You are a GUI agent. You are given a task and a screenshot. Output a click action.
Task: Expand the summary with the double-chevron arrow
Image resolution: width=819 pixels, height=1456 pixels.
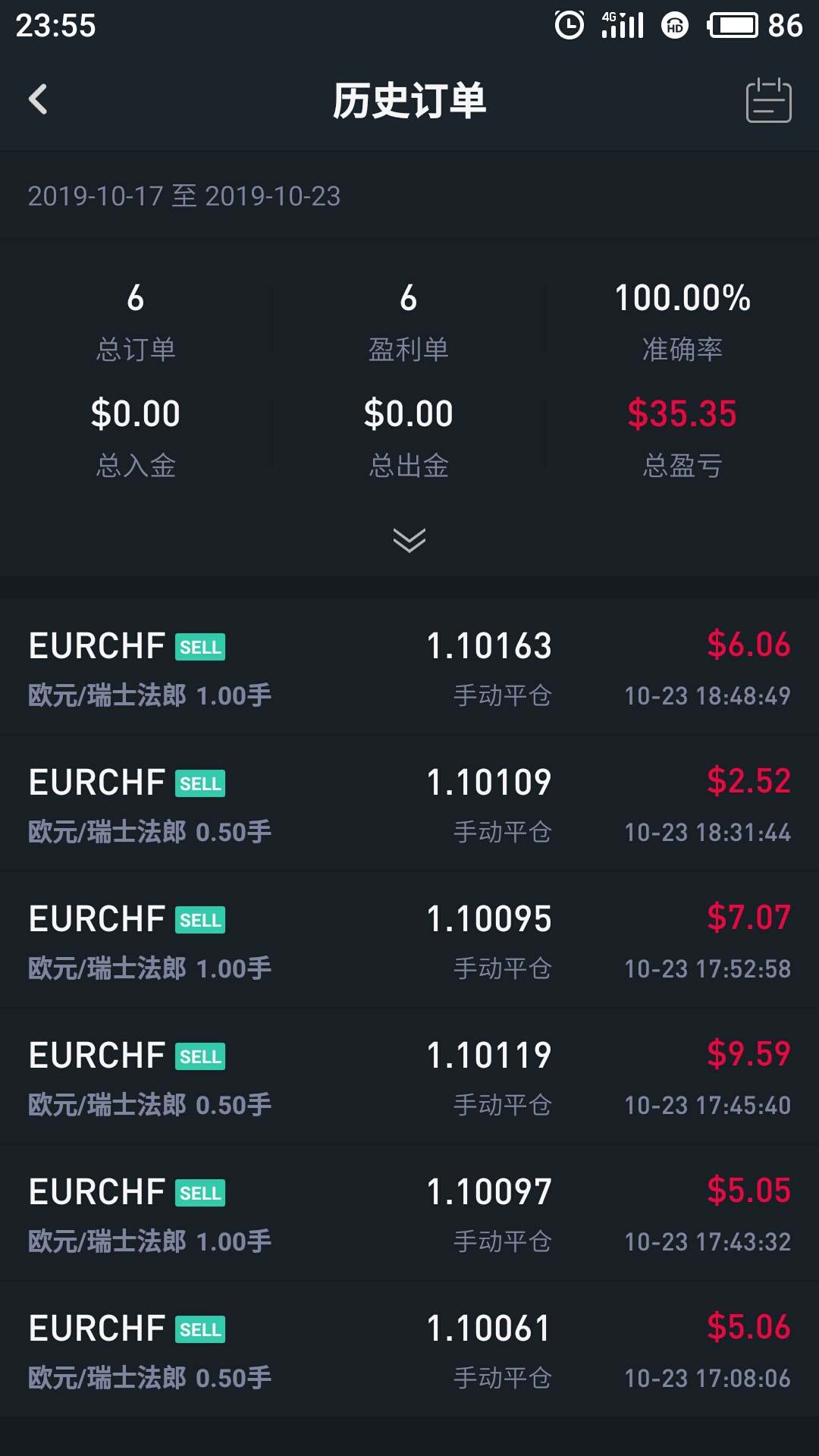[409, 540]
